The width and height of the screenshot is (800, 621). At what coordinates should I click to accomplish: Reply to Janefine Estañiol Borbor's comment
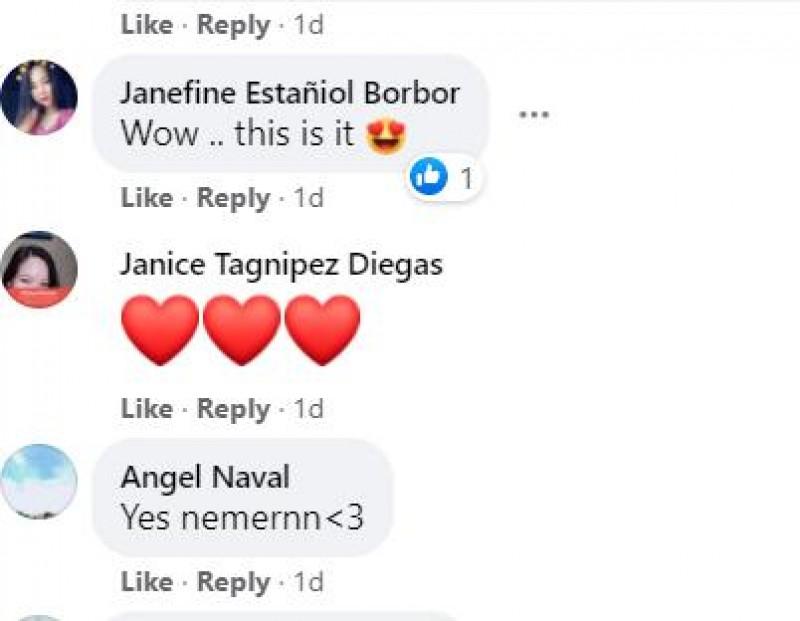tap(234, 198)
